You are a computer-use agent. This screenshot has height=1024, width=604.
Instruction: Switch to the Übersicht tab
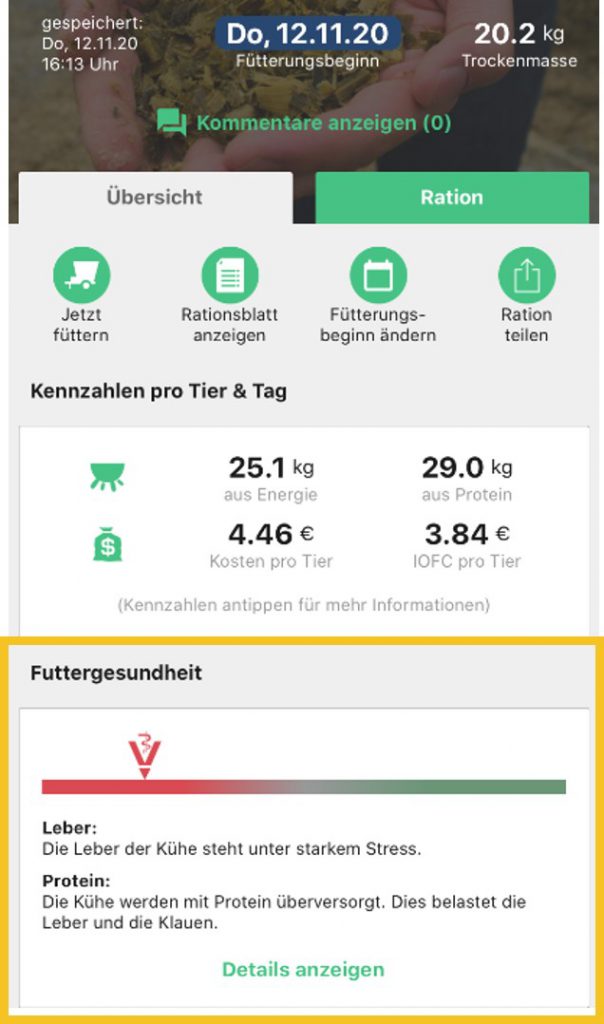(x=155, y=197)
